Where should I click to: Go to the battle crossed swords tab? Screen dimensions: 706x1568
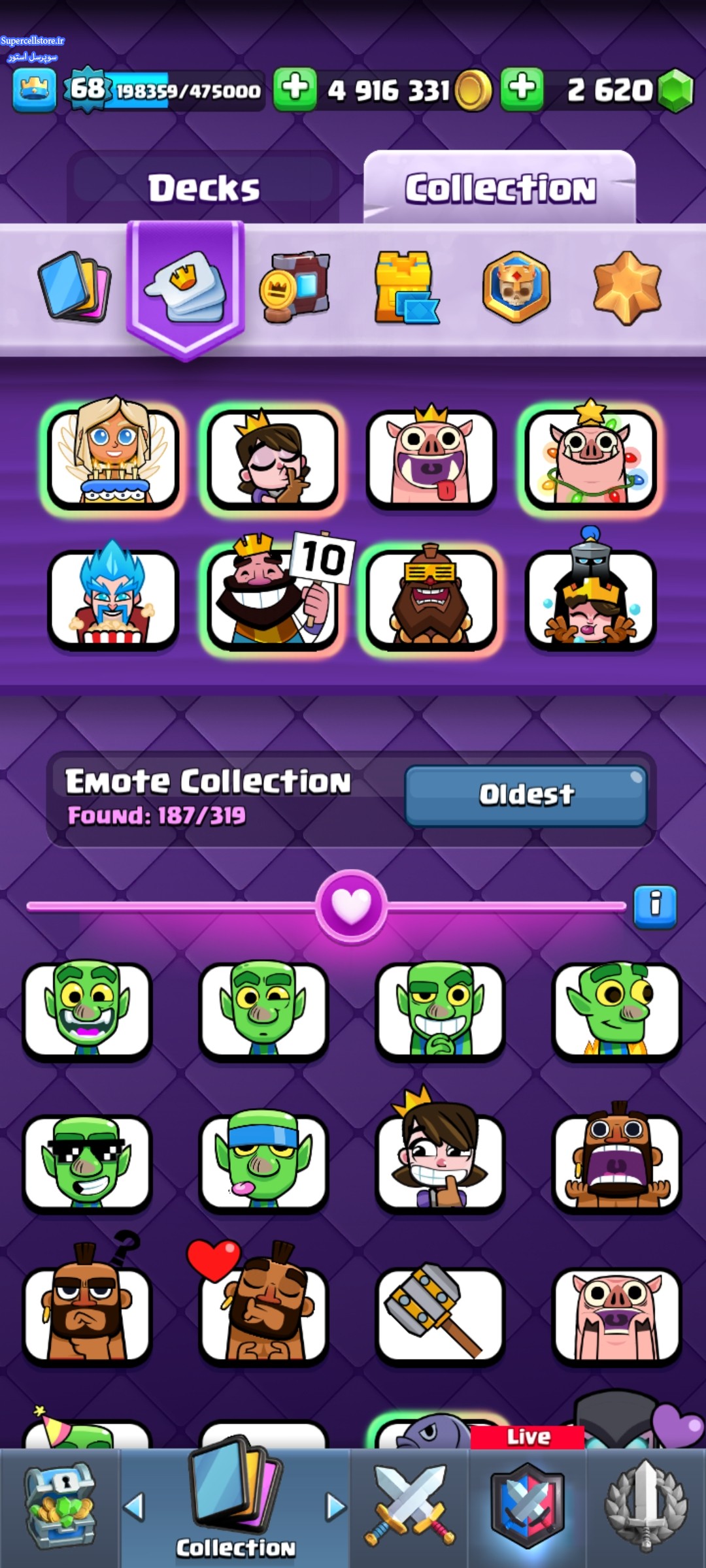point(409,1506)
